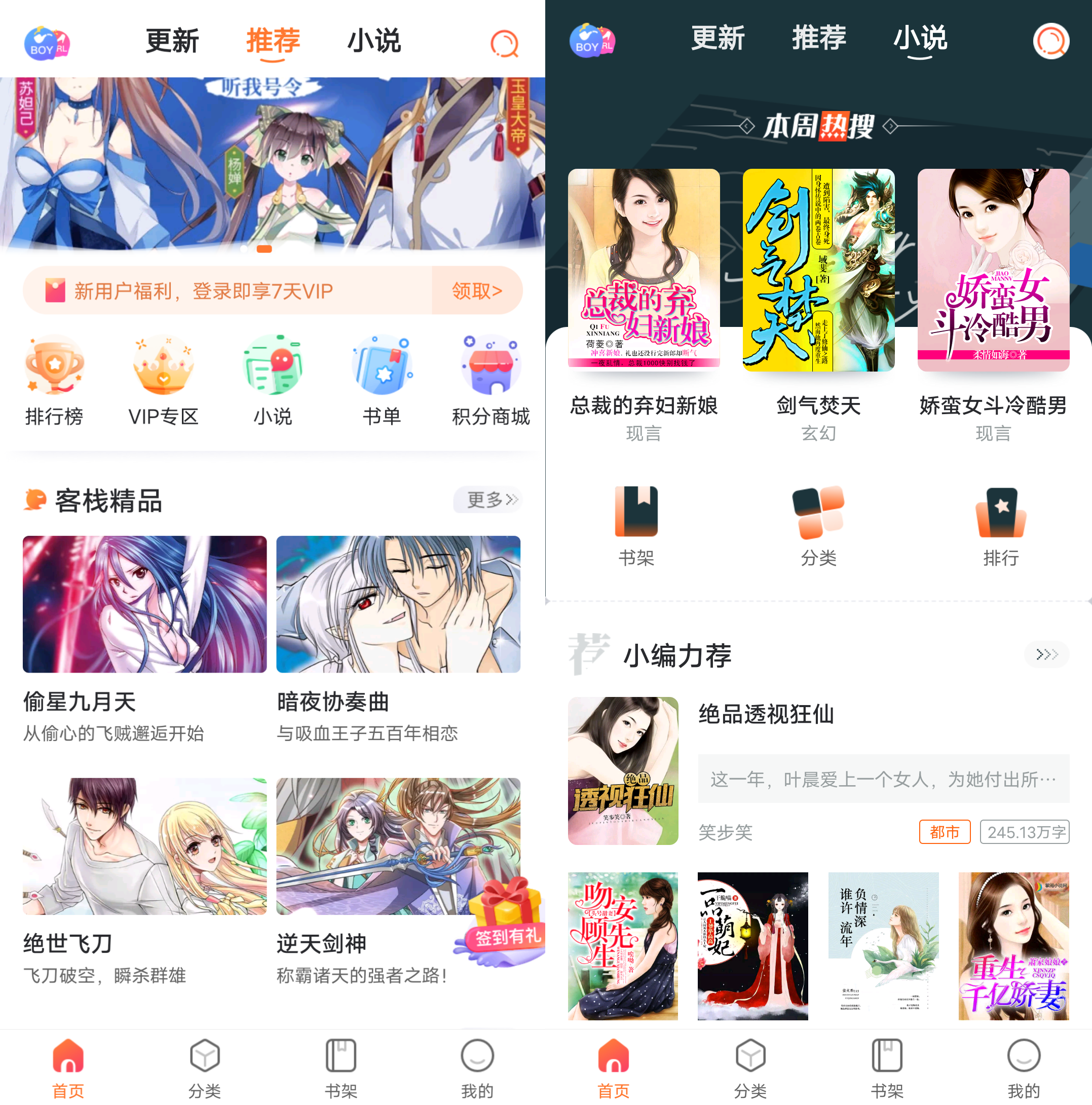Open the hot-search novel 剑气焚天
Viewport: 1092px width, 1105px height.
[818, 269]
